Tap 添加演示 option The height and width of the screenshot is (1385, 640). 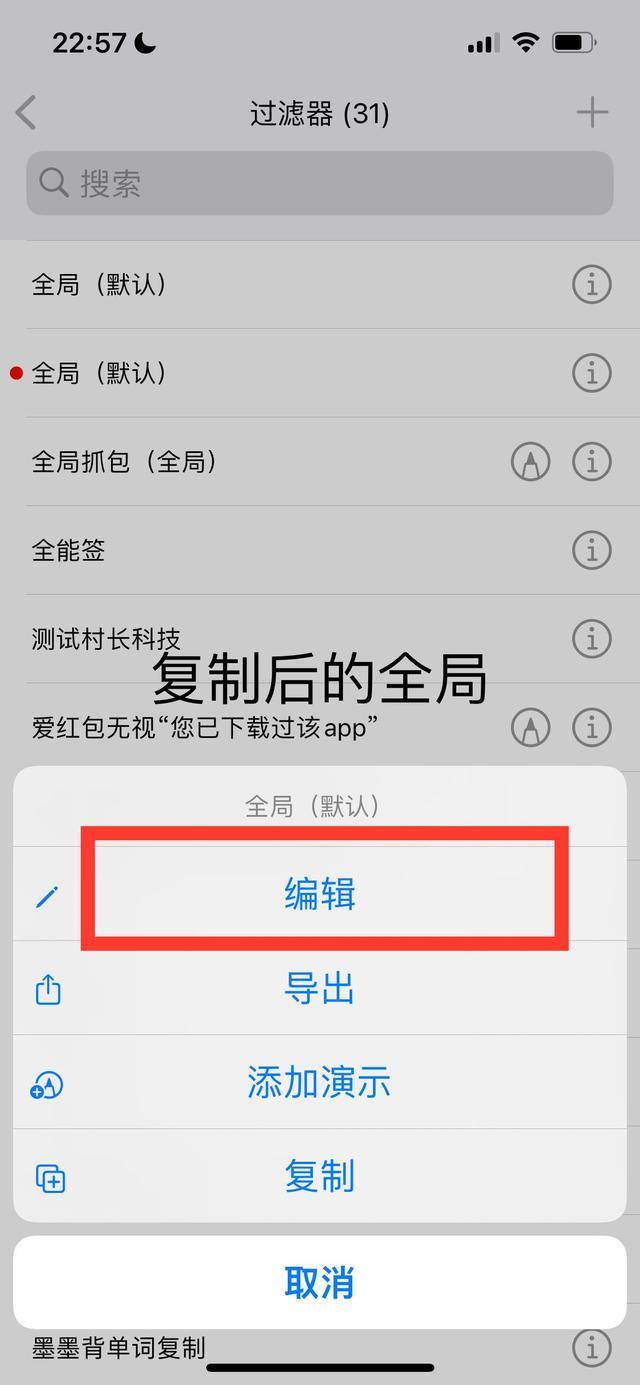(x=319, y=1082)
